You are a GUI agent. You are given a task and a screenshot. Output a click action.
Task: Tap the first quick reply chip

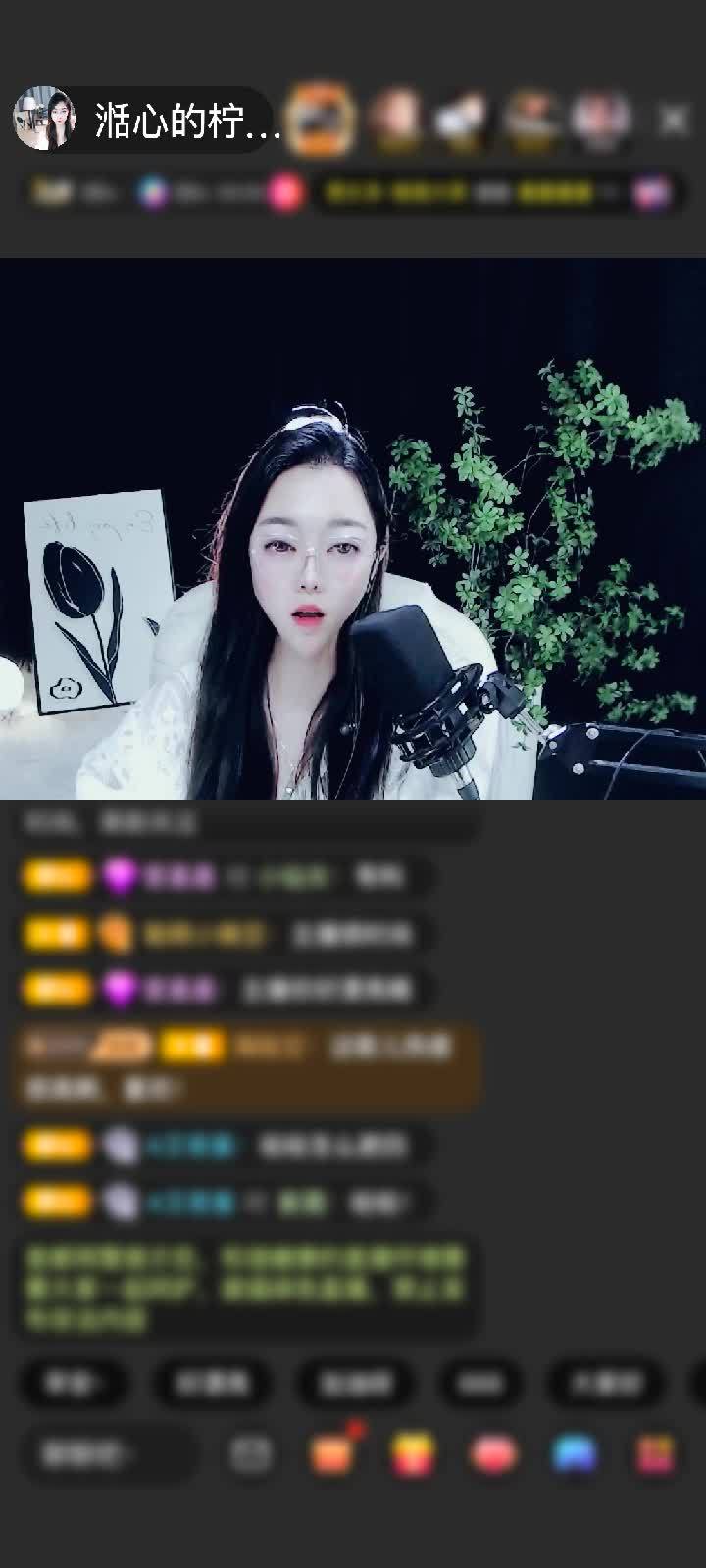pyautogui.click(x=72, y=1383)
